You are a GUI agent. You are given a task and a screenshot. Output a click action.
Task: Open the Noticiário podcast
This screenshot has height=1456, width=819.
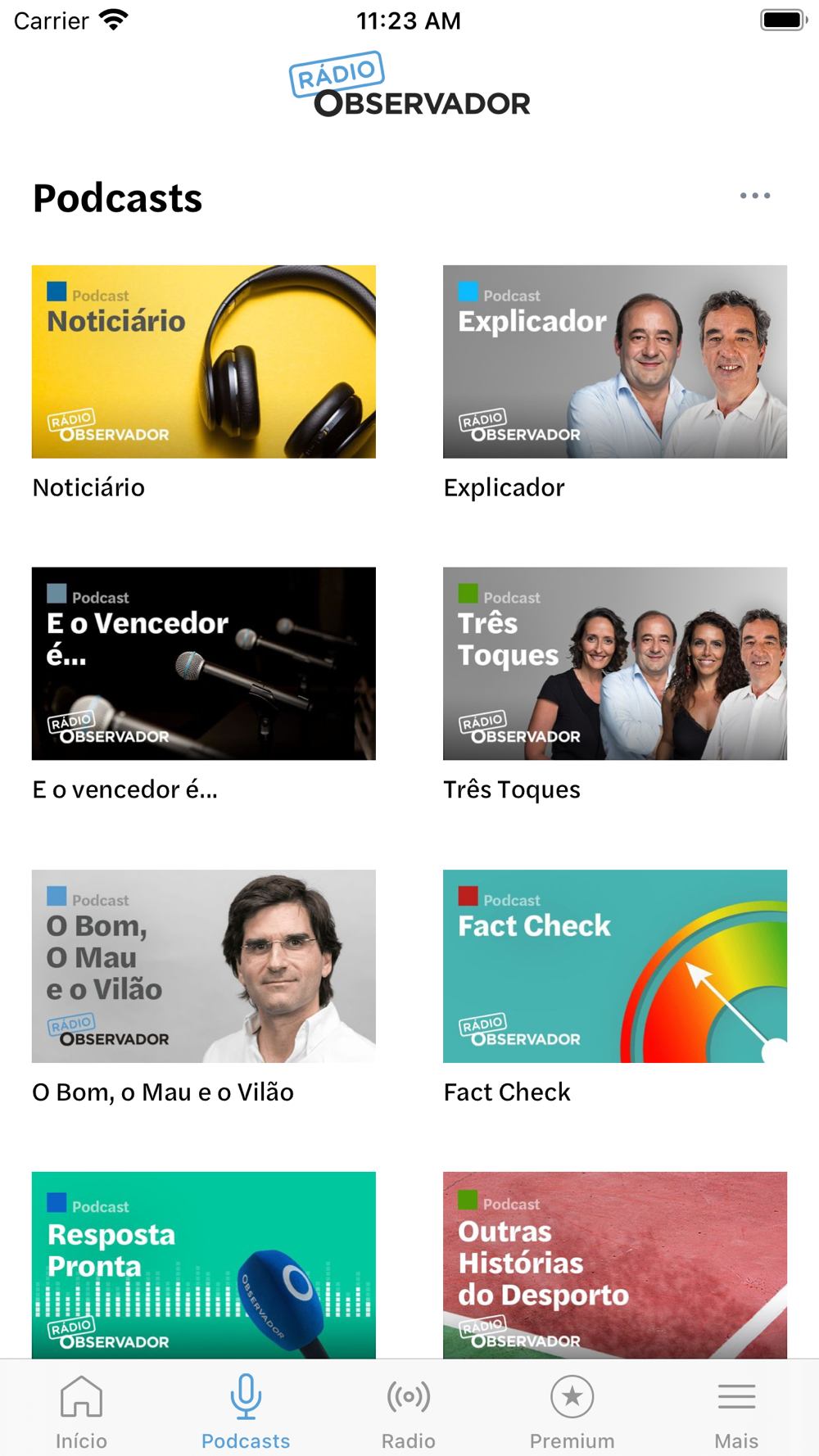click(x=204, y=362)
